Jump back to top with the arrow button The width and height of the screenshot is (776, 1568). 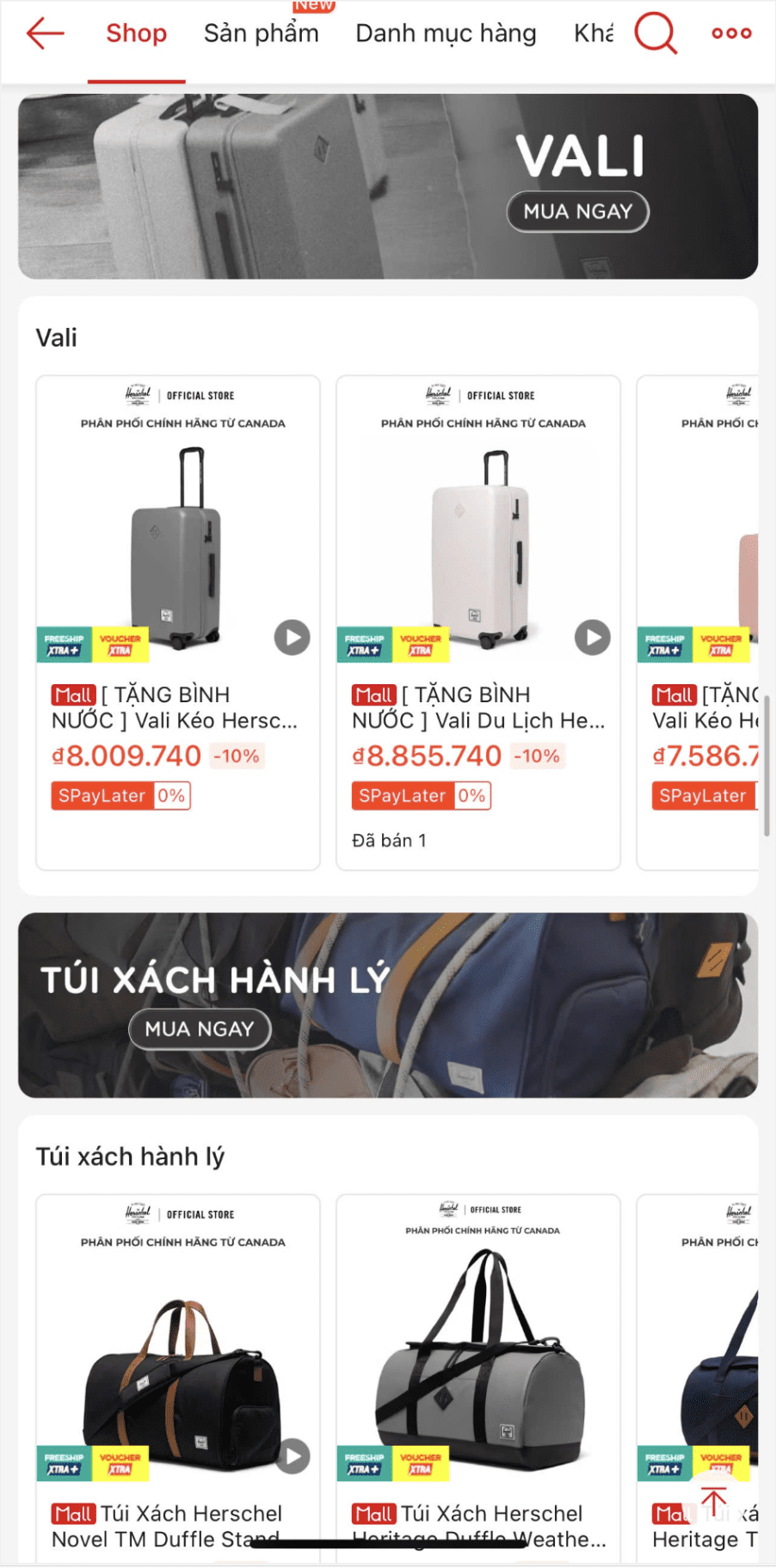[713, 1501]
